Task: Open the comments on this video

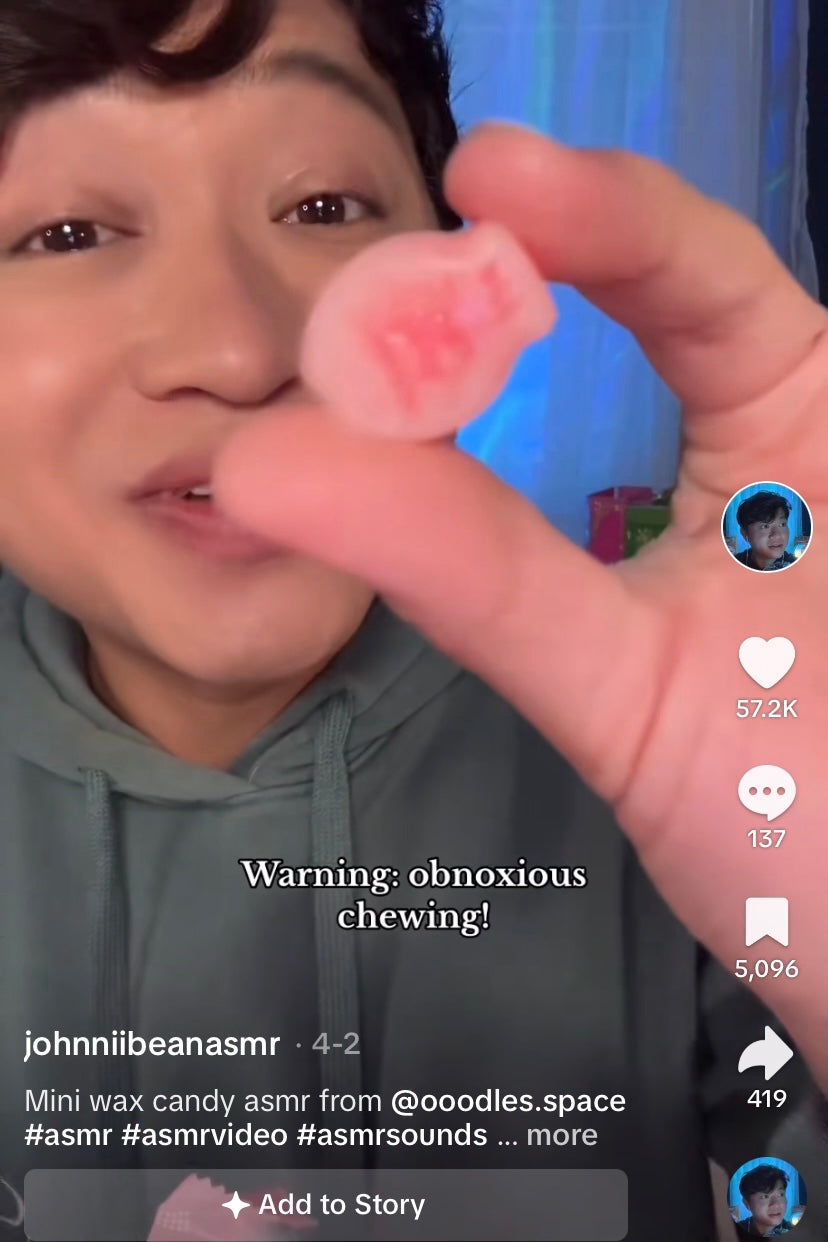Action: tap(766, 793)
